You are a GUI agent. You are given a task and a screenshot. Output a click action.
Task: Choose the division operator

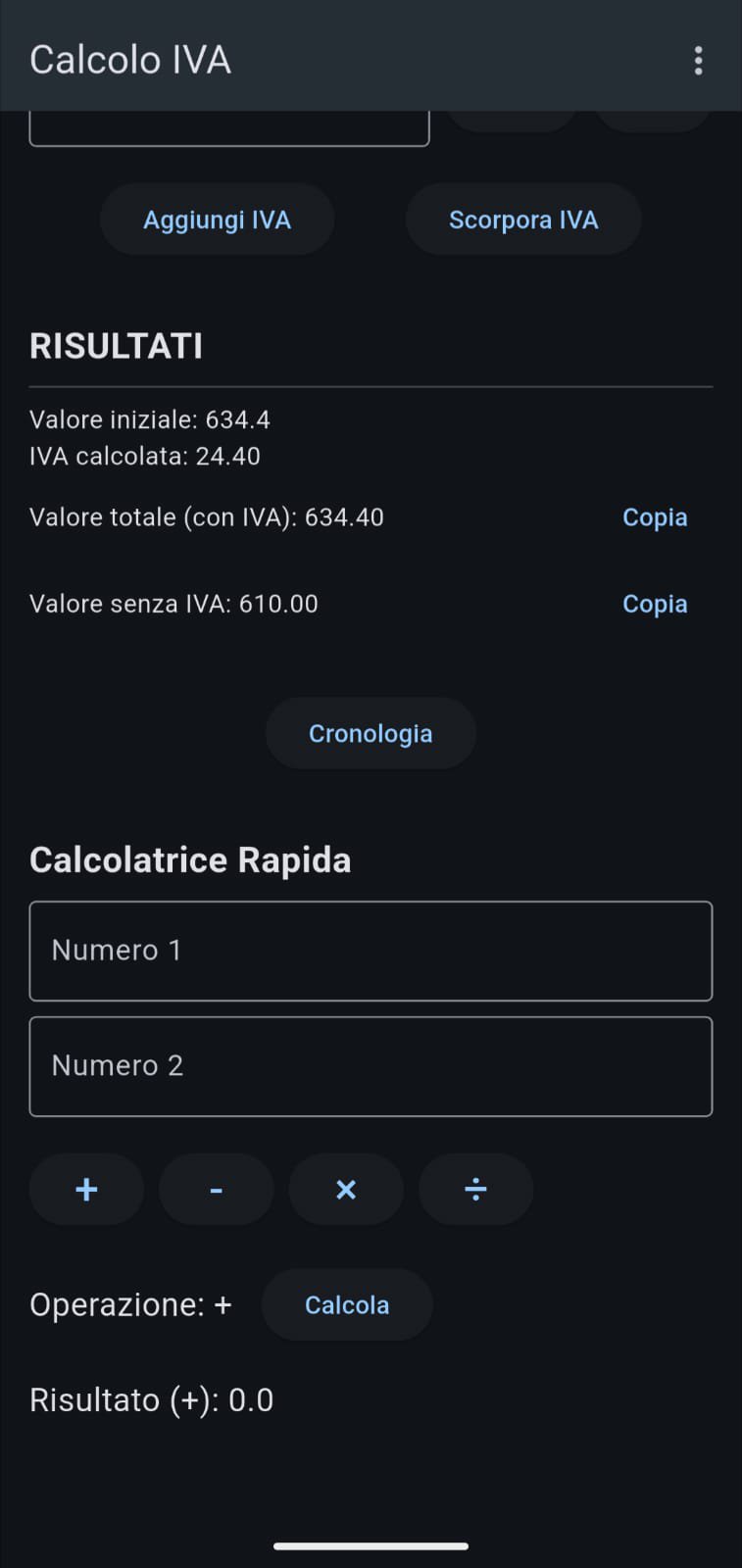point(475,1190)
